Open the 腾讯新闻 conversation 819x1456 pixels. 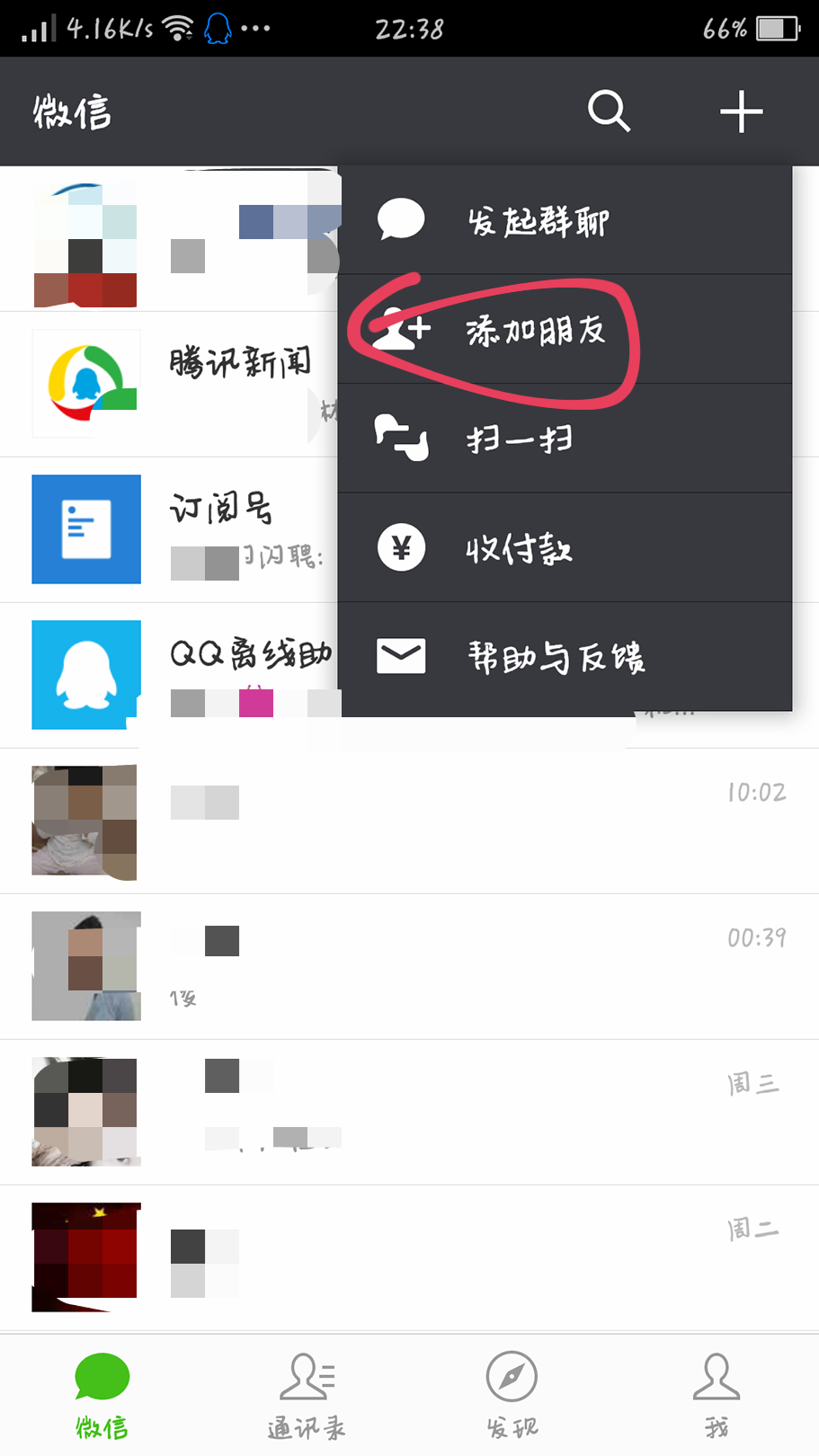click(x=169, y=385)
